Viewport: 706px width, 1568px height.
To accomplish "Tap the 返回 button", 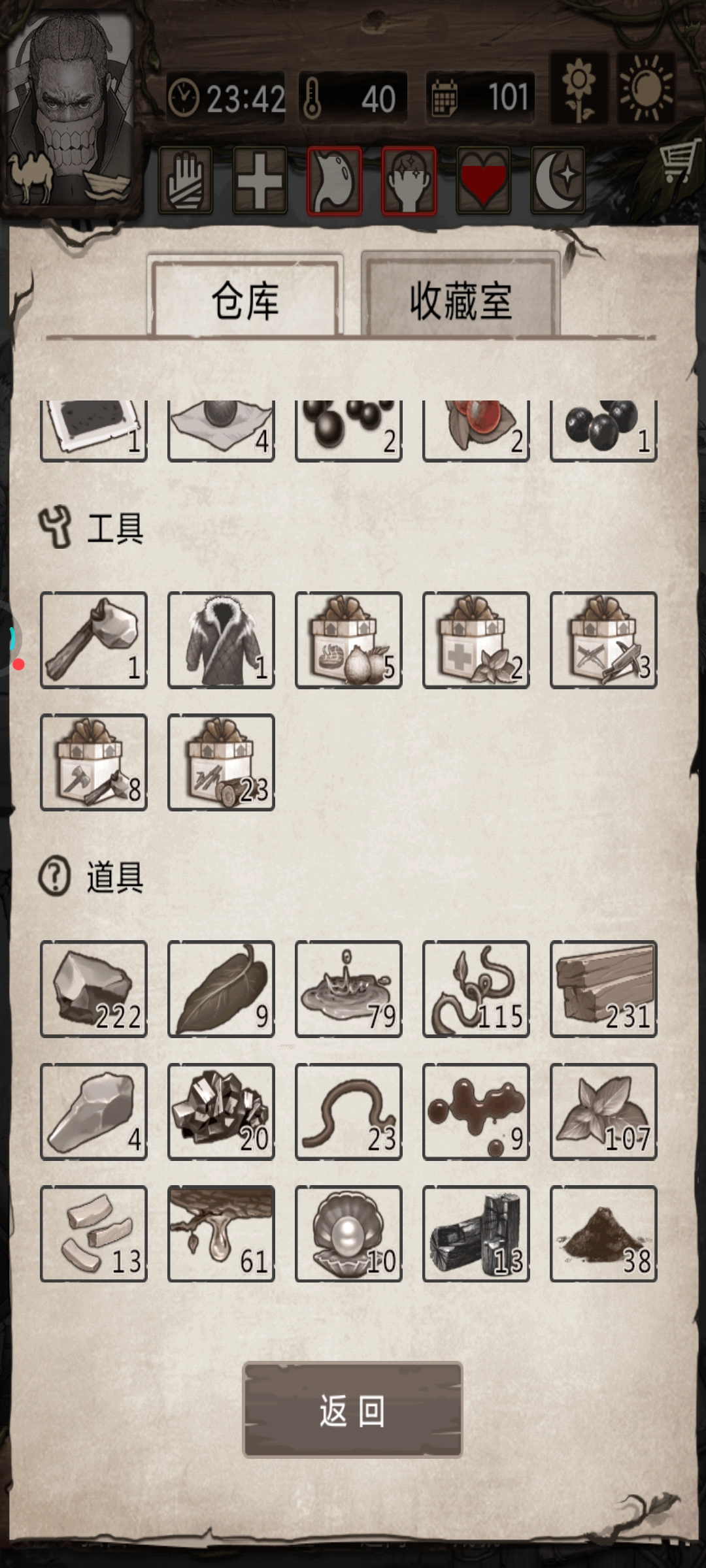I will [x=352, y=1410].
